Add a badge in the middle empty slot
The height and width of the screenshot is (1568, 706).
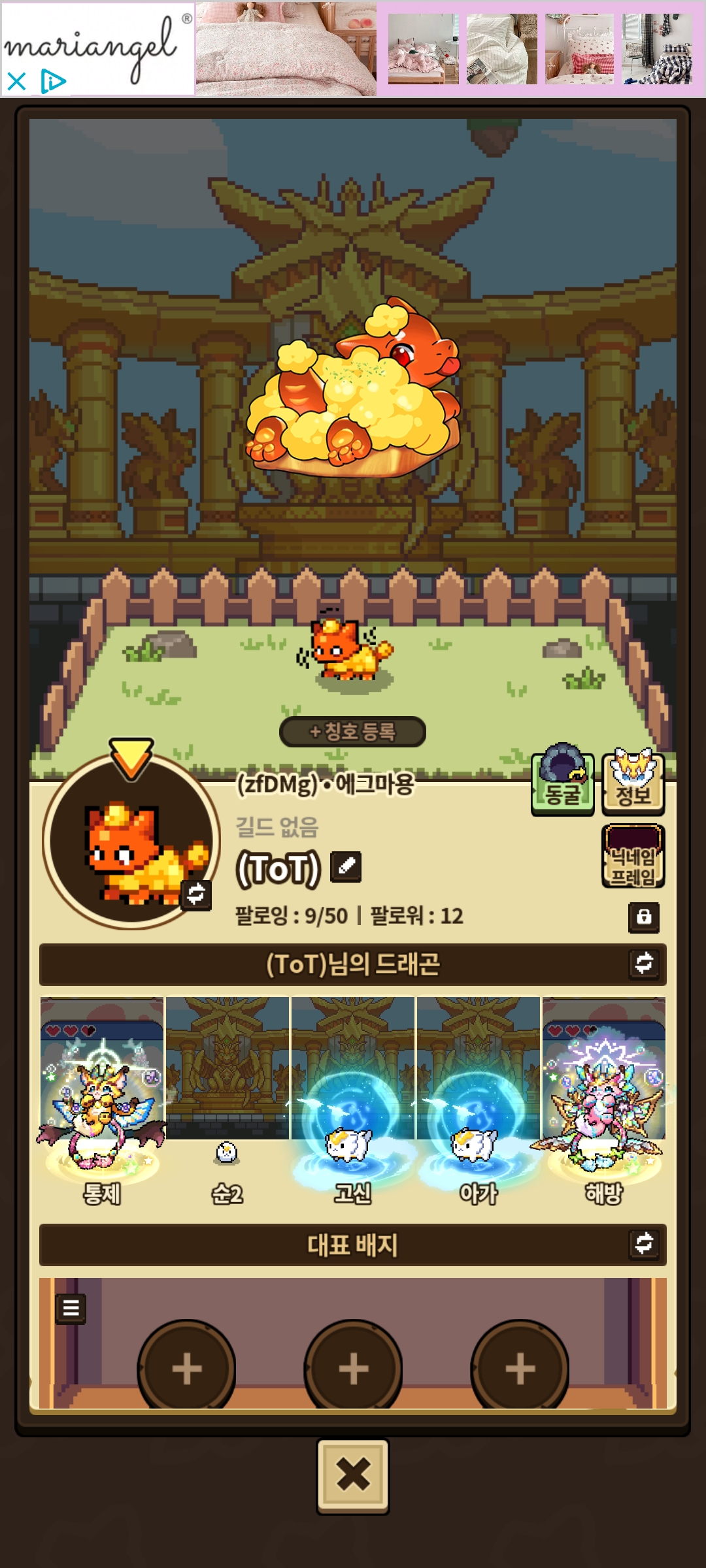coord(353,1368)
